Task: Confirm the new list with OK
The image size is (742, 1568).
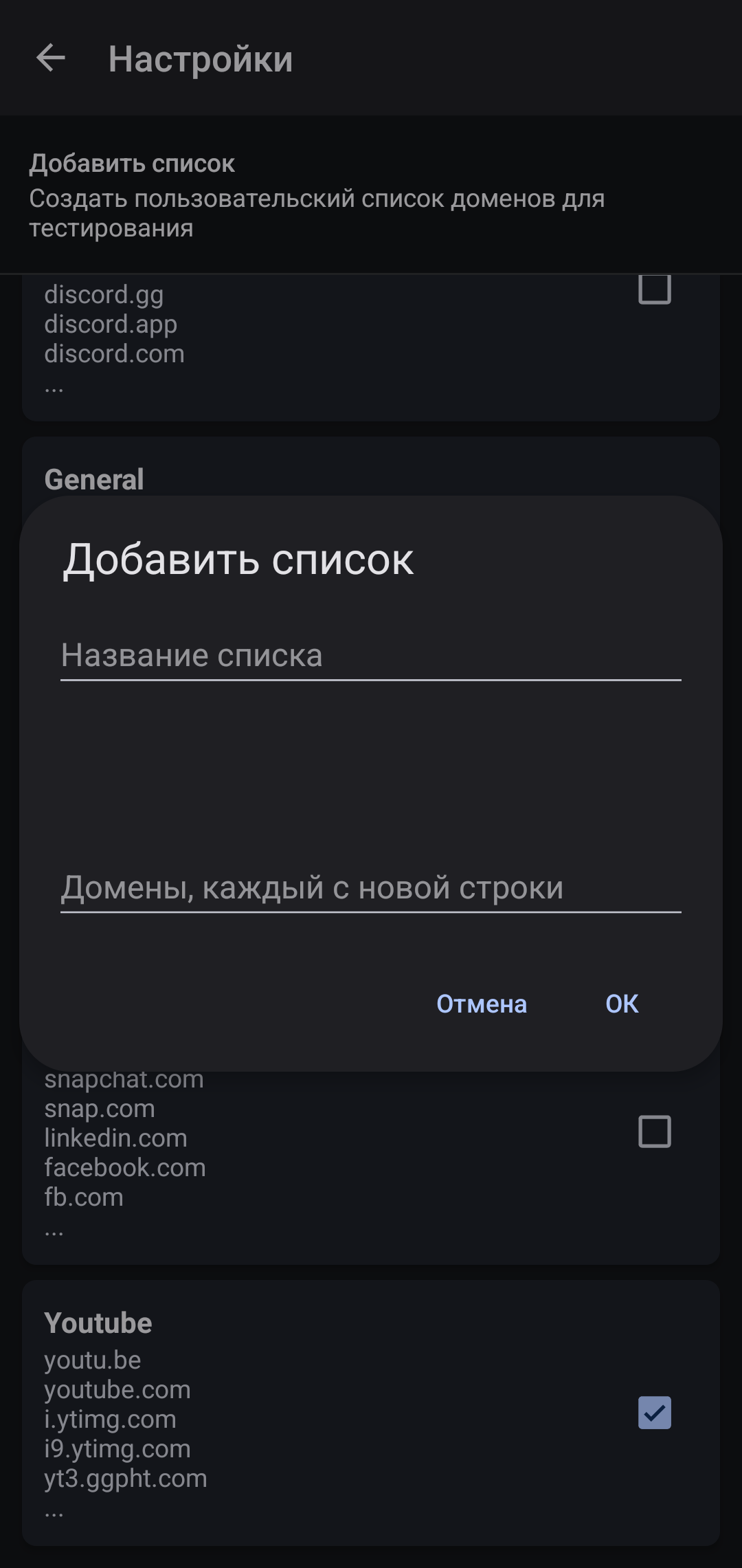Action: tap(622, 1004)
